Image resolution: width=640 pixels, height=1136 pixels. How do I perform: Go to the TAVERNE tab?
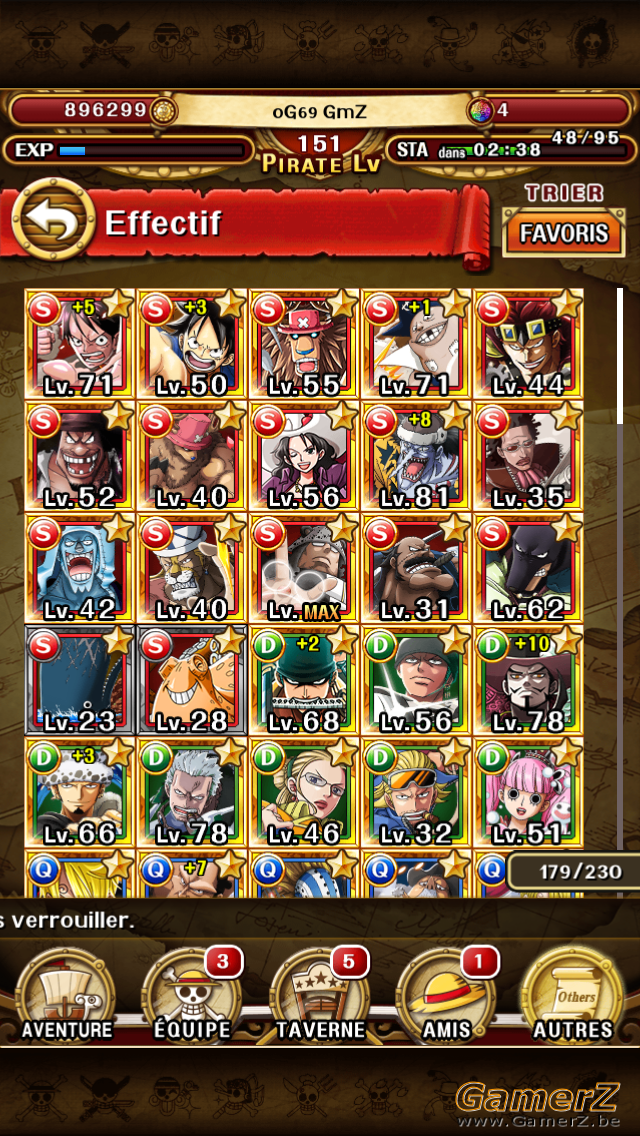320,993
